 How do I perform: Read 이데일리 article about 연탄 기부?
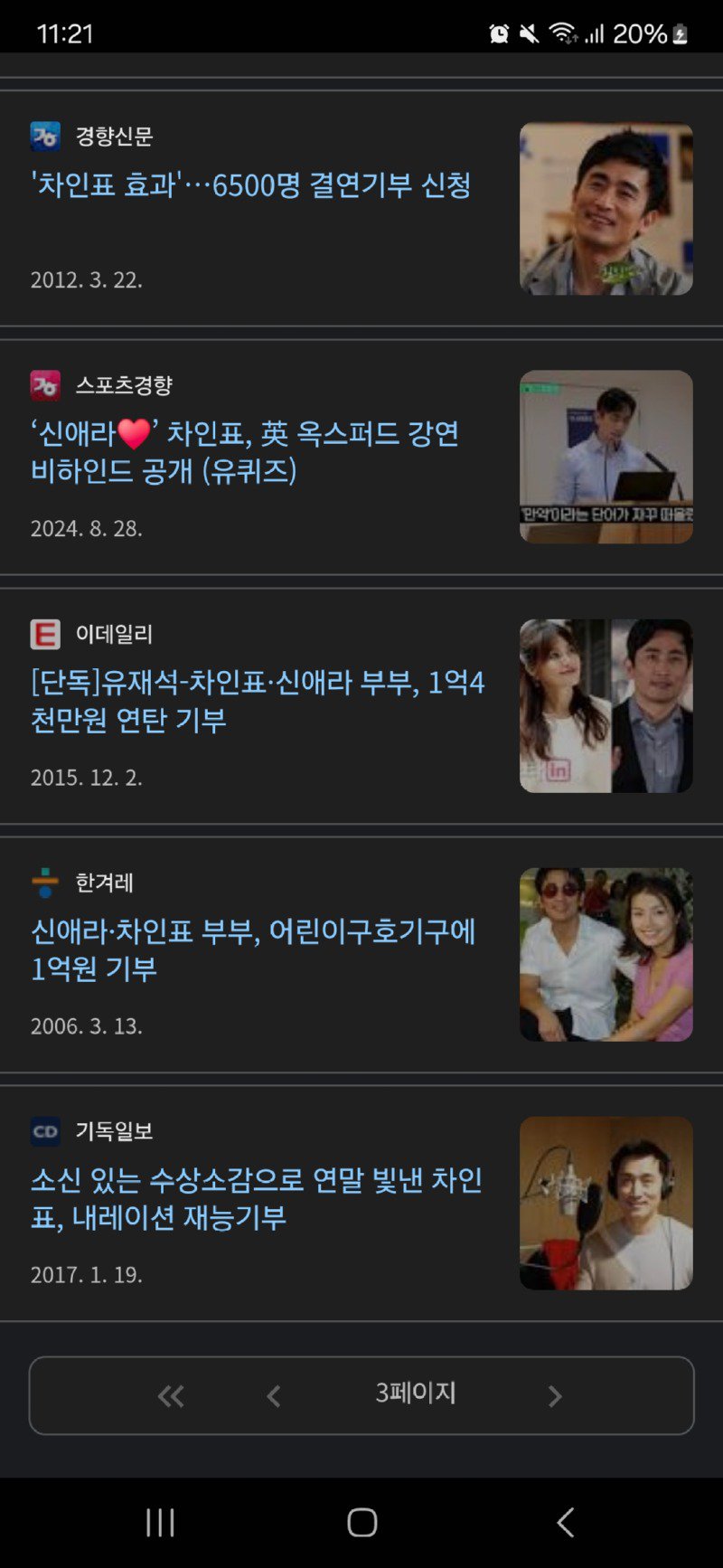click(x=258, y=701)
